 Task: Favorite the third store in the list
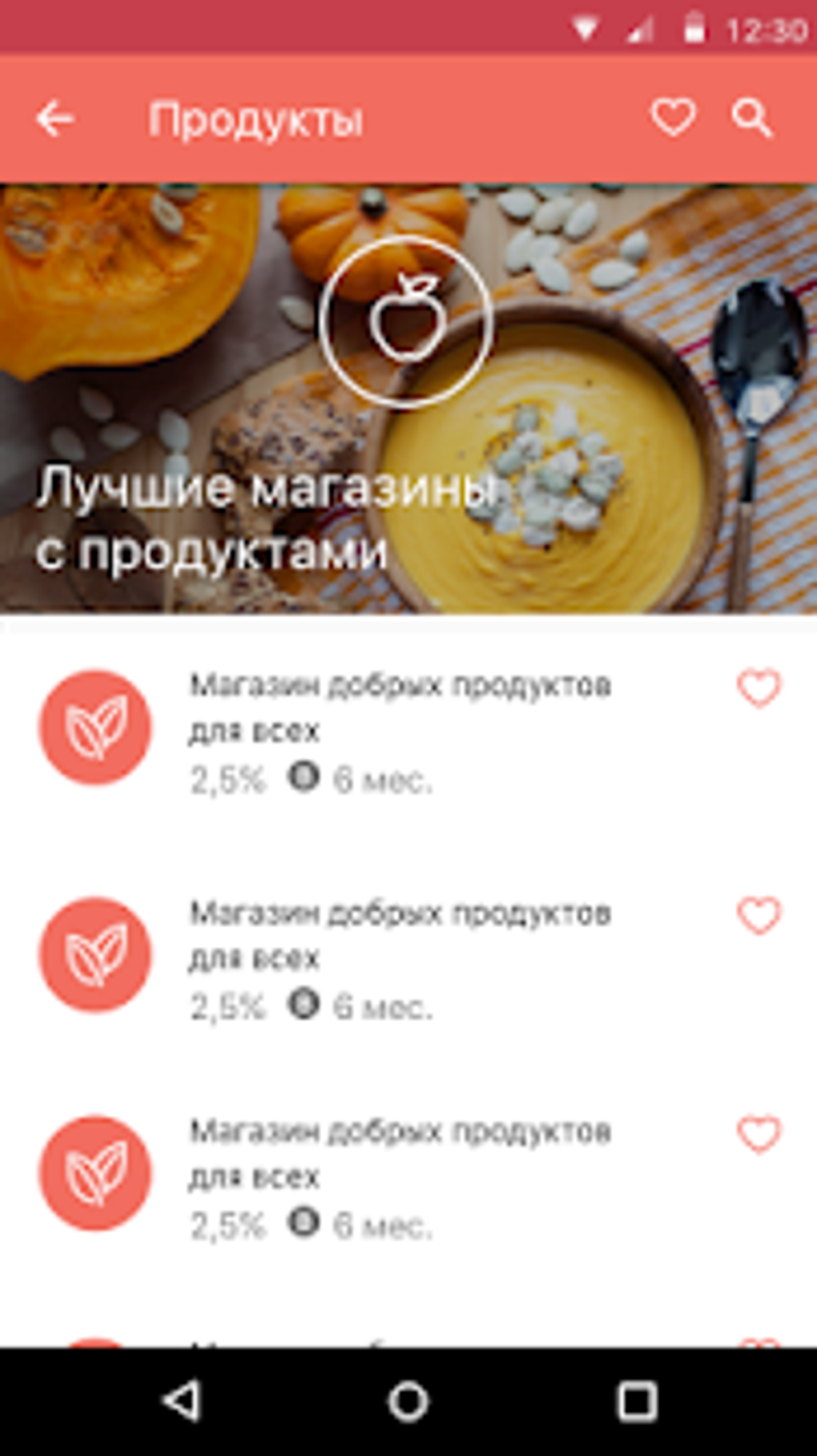(759, 1134)
